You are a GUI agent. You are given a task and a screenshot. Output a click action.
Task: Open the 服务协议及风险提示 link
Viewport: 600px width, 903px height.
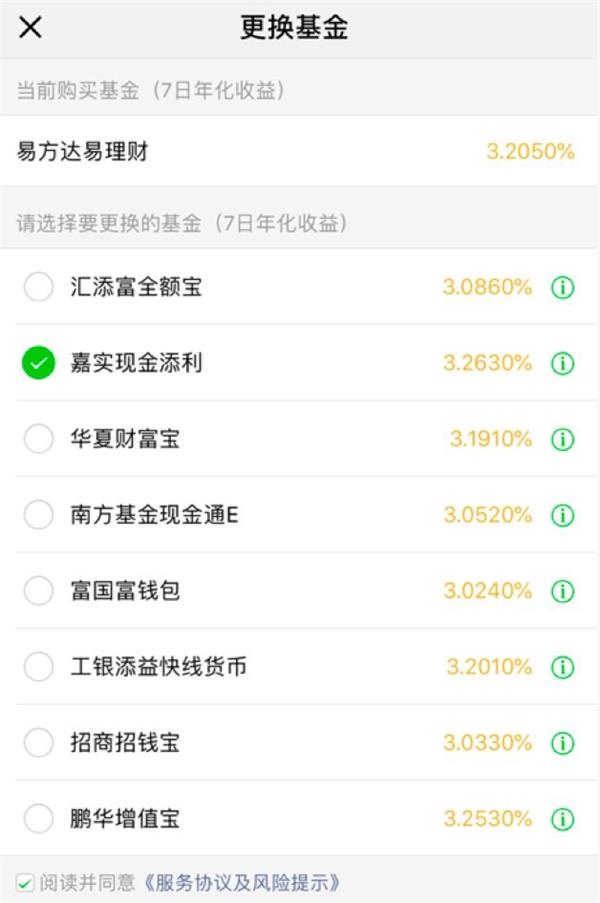point(241,883)
